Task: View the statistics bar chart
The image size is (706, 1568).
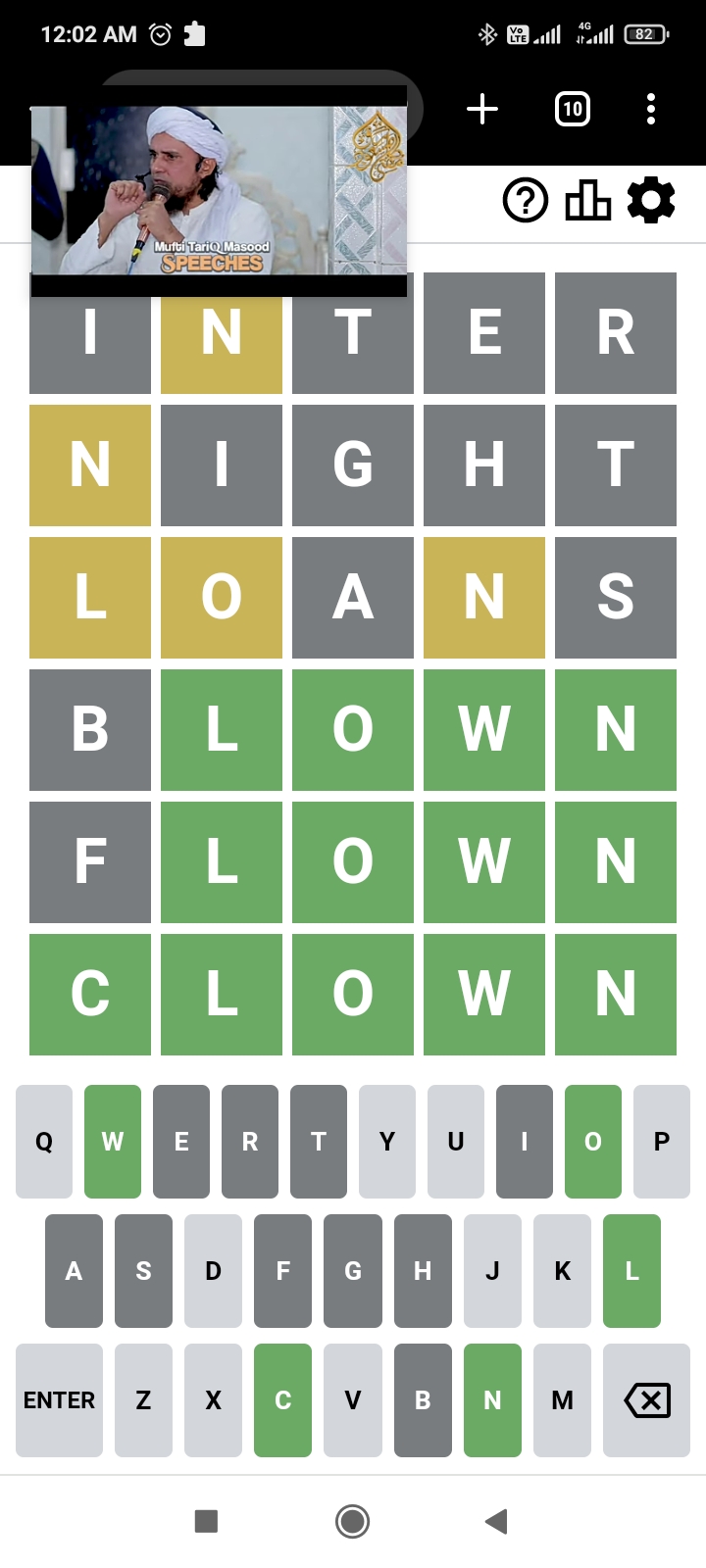Action: click(x=588, y=201)
